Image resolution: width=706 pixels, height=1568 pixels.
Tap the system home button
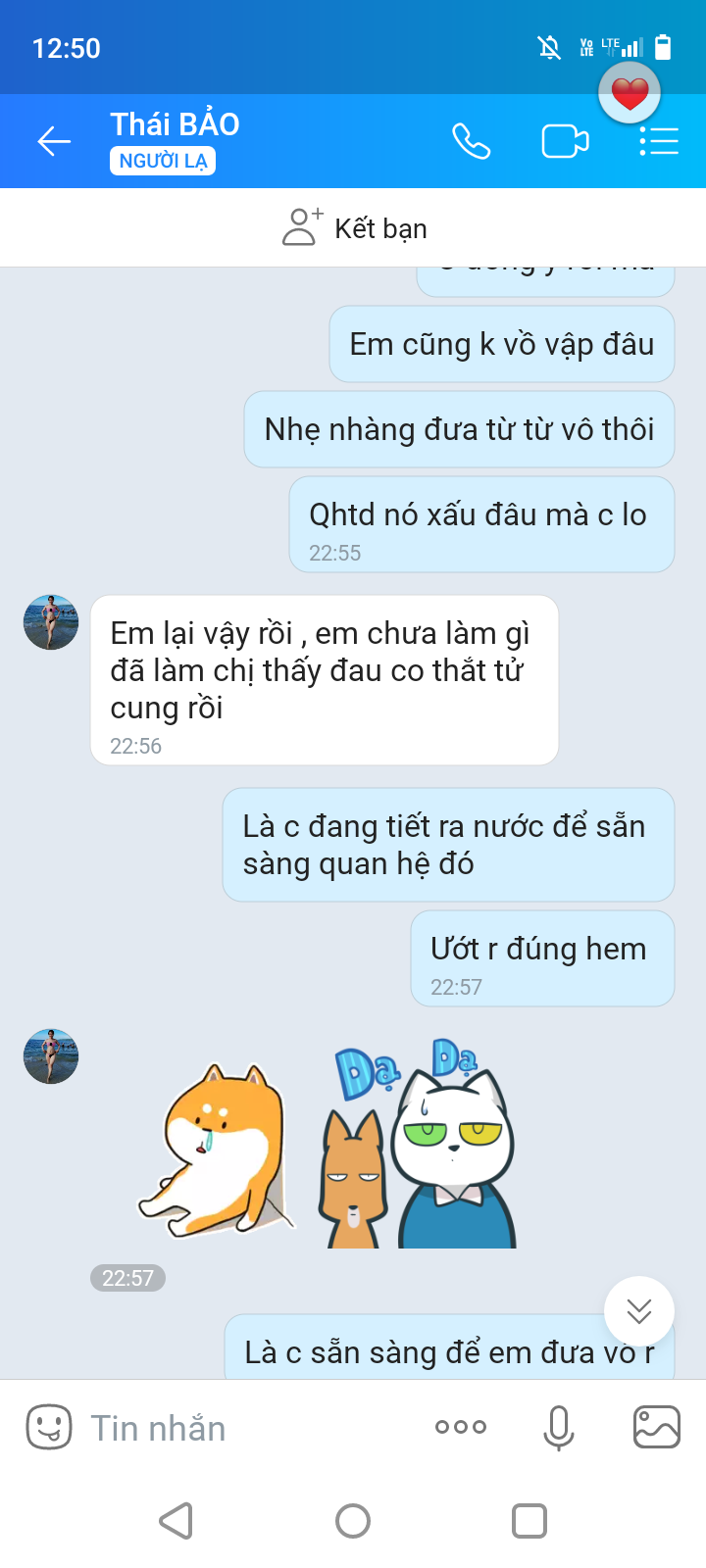coord(353,1521)
